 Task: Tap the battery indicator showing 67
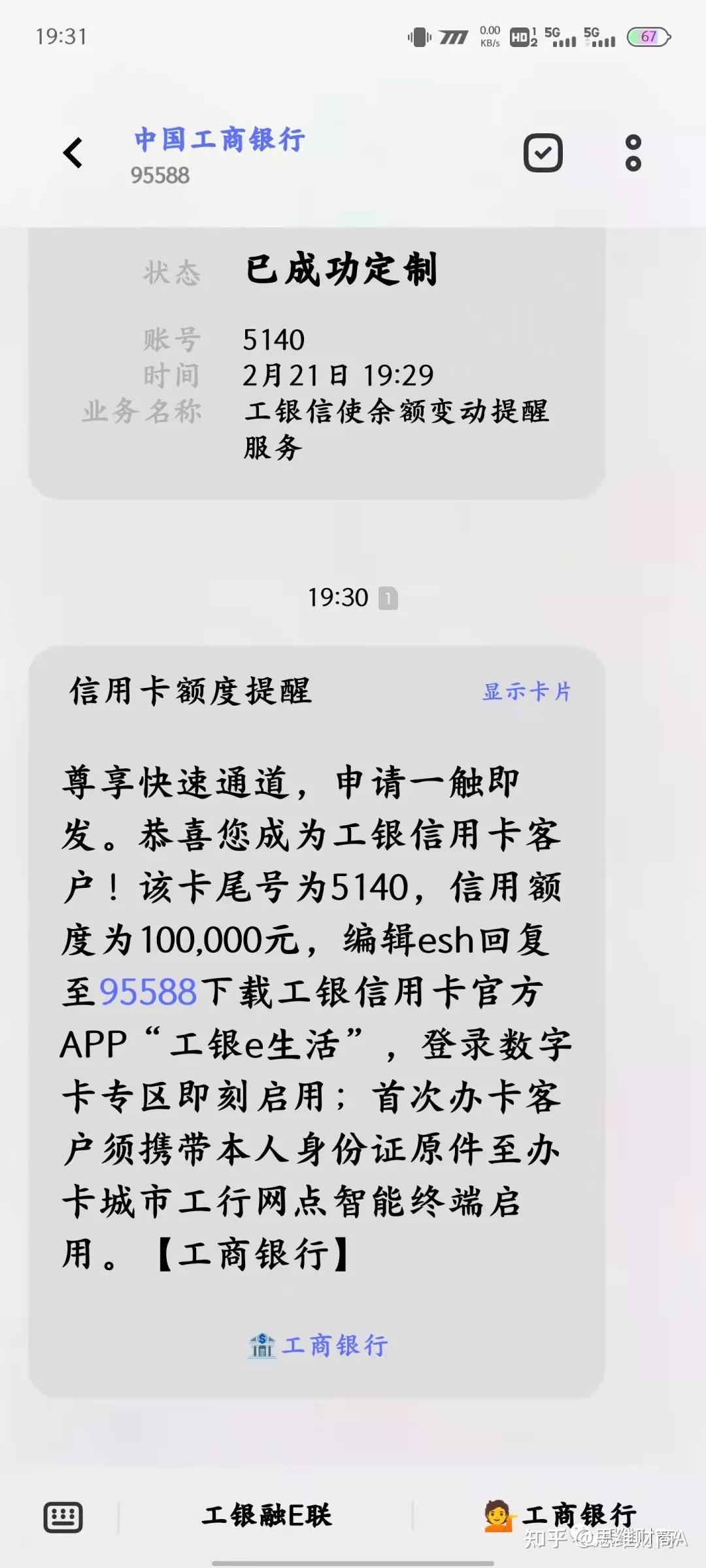(648, 37)
